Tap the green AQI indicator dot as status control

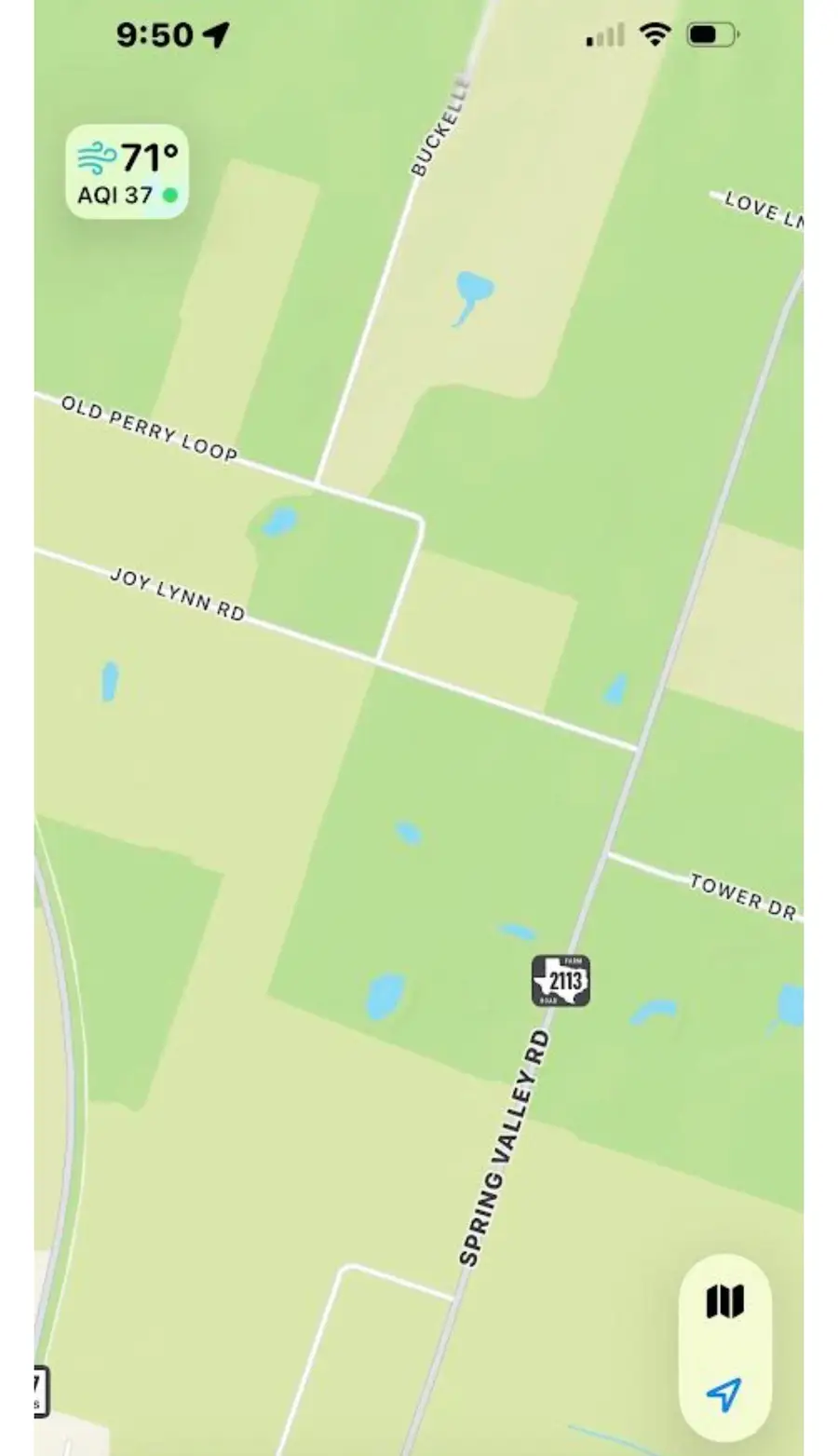pyautogui.click(x=169, y=196)
